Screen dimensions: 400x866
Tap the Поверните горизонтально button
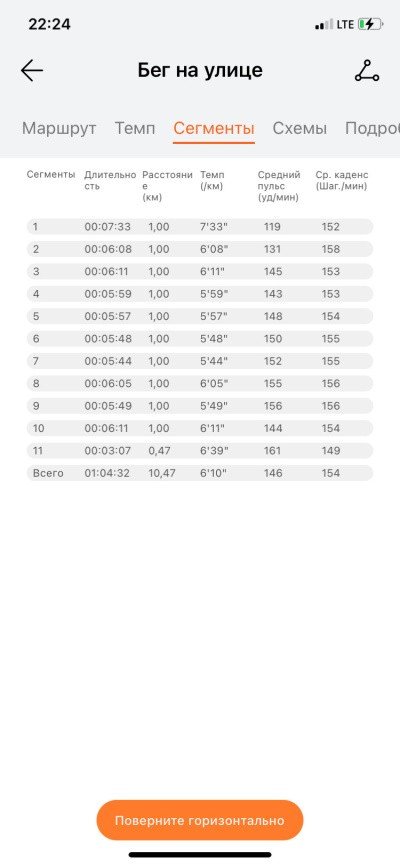(x=200, y=820)
